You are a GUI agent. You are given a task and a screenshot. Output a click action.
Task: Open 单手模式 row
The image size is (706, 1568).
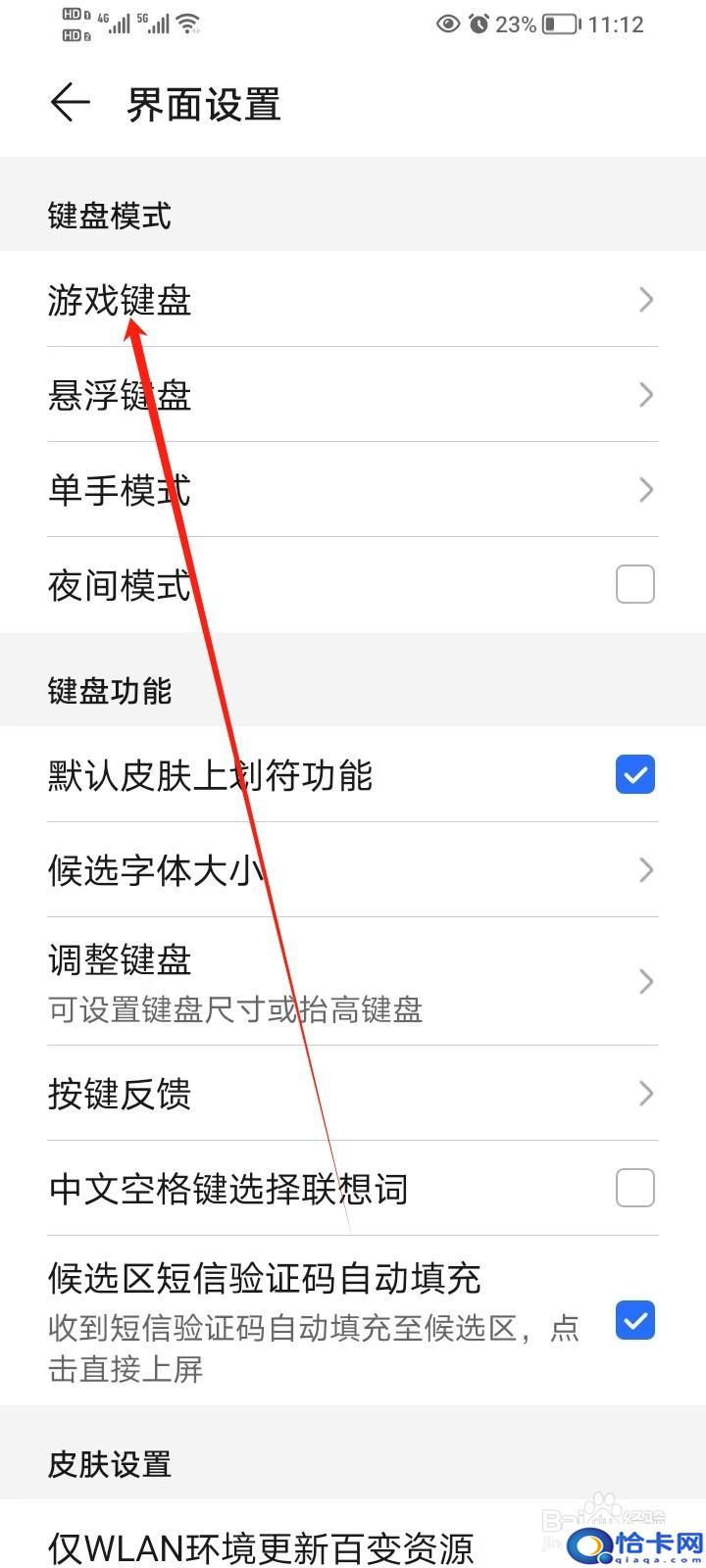(353, 489)
